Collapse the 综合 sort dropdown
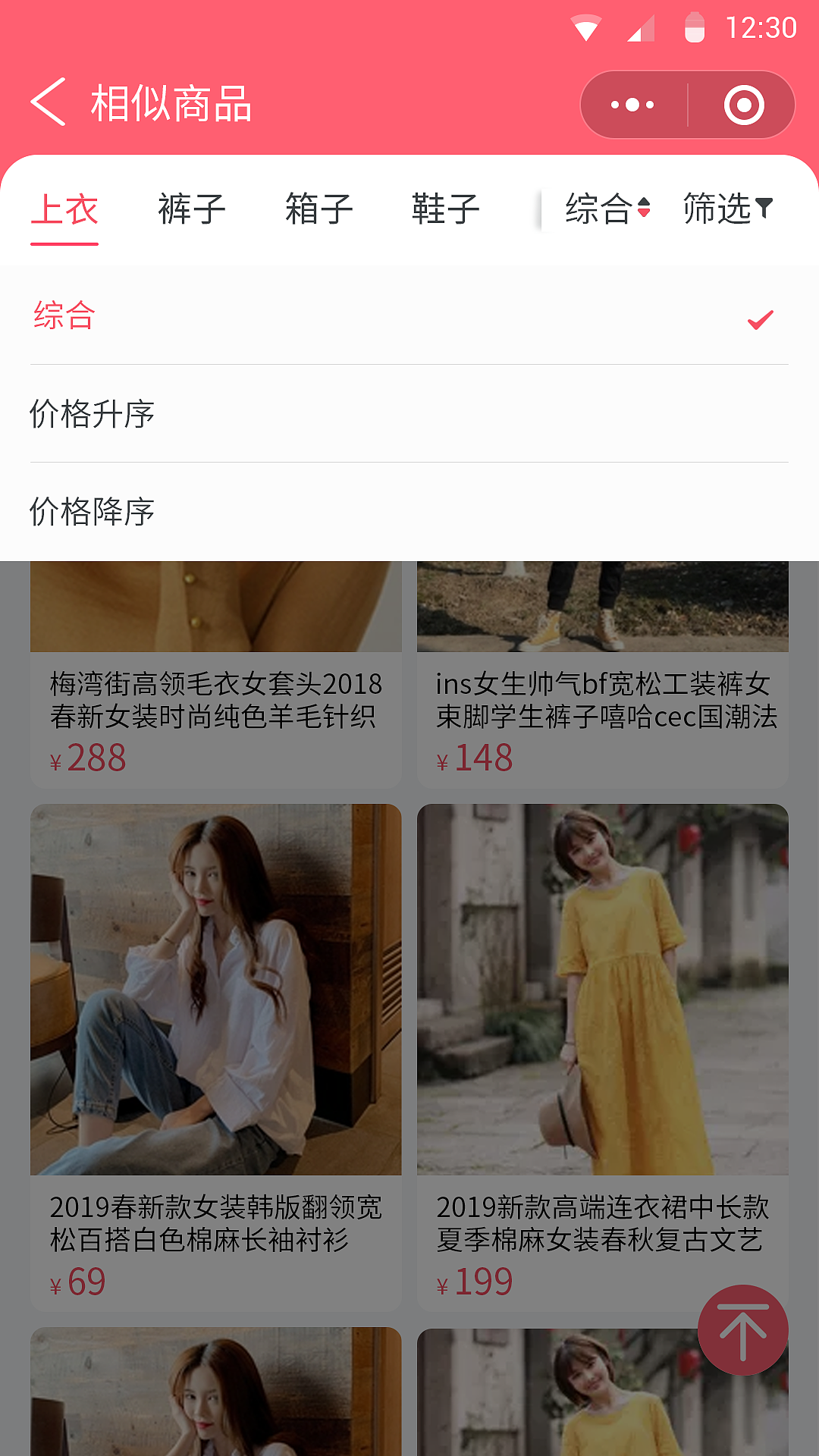The width and height of the screenshot is (819, 1456). coord(607,209)
